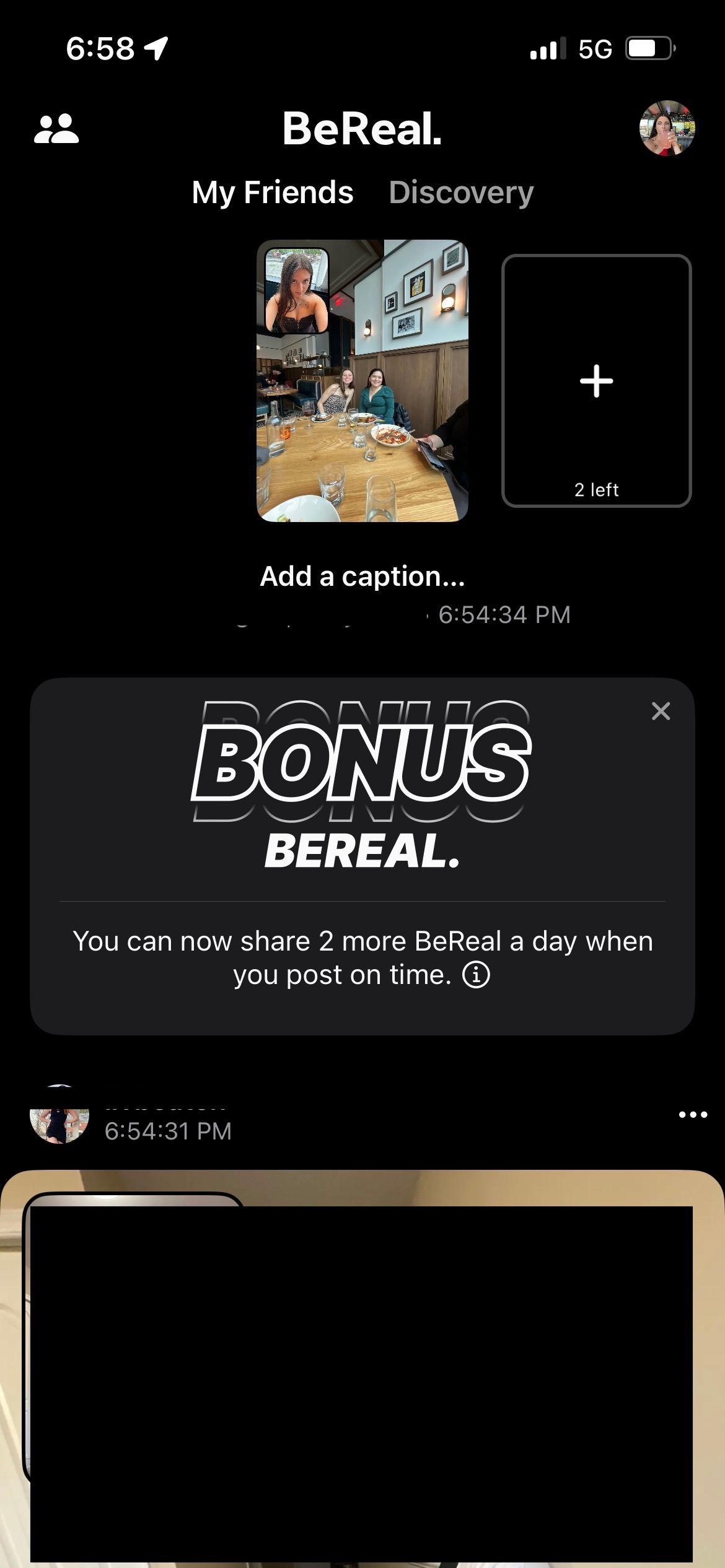Viewport: 725px width, 1568px height.
Task: Select the My Friends tab
Action: click(273, 192)
